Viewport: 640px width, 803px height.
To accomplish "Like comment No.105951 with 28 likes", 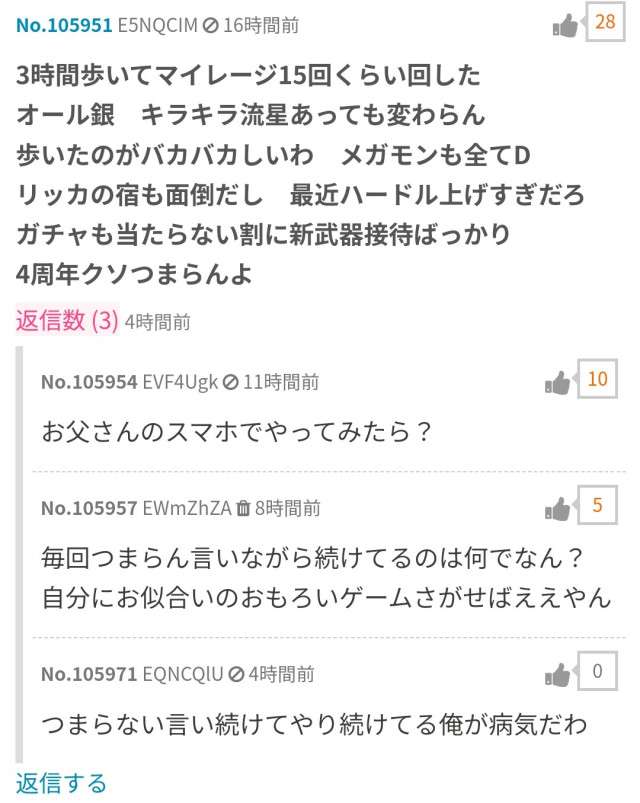I will [567, 26].
